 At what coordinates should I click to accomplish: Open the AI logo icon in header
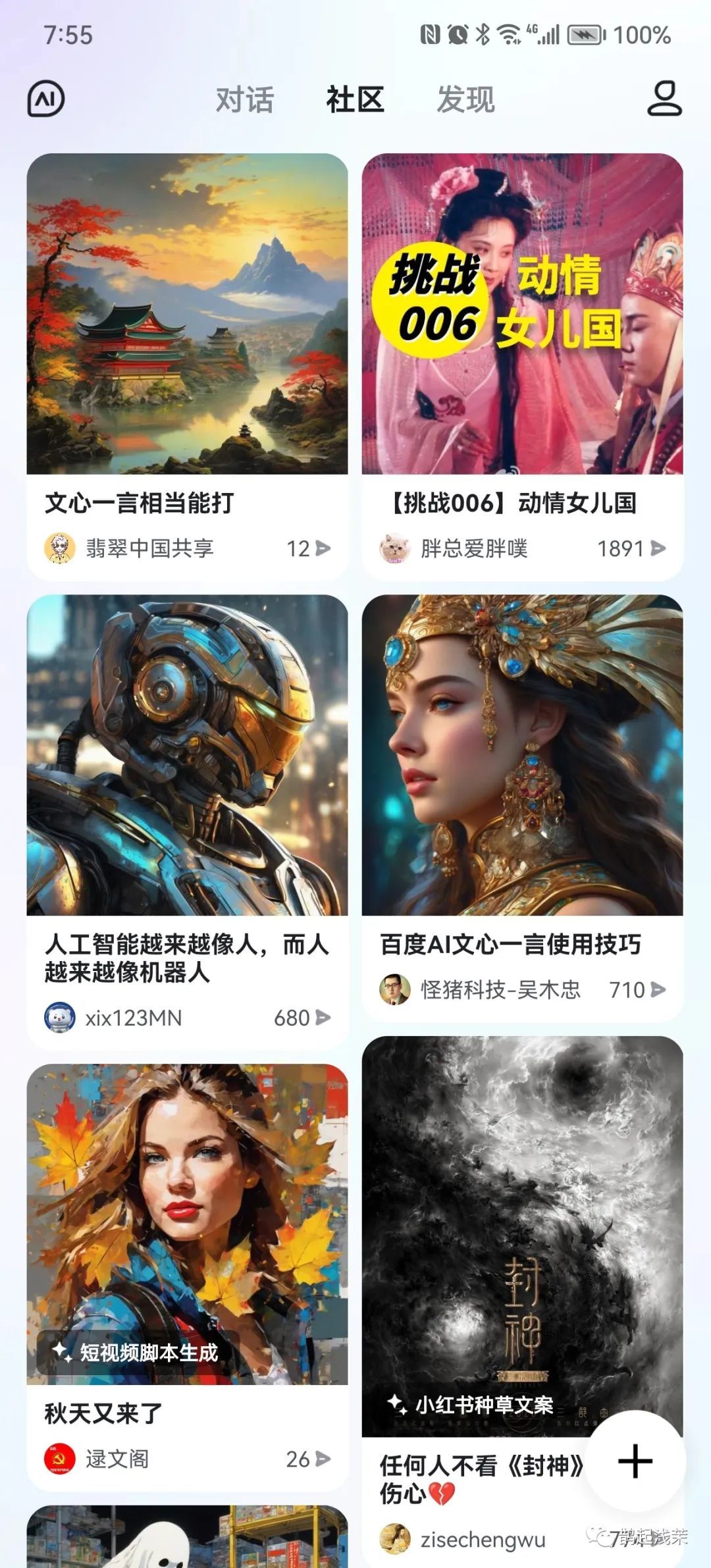pos(46,99)
